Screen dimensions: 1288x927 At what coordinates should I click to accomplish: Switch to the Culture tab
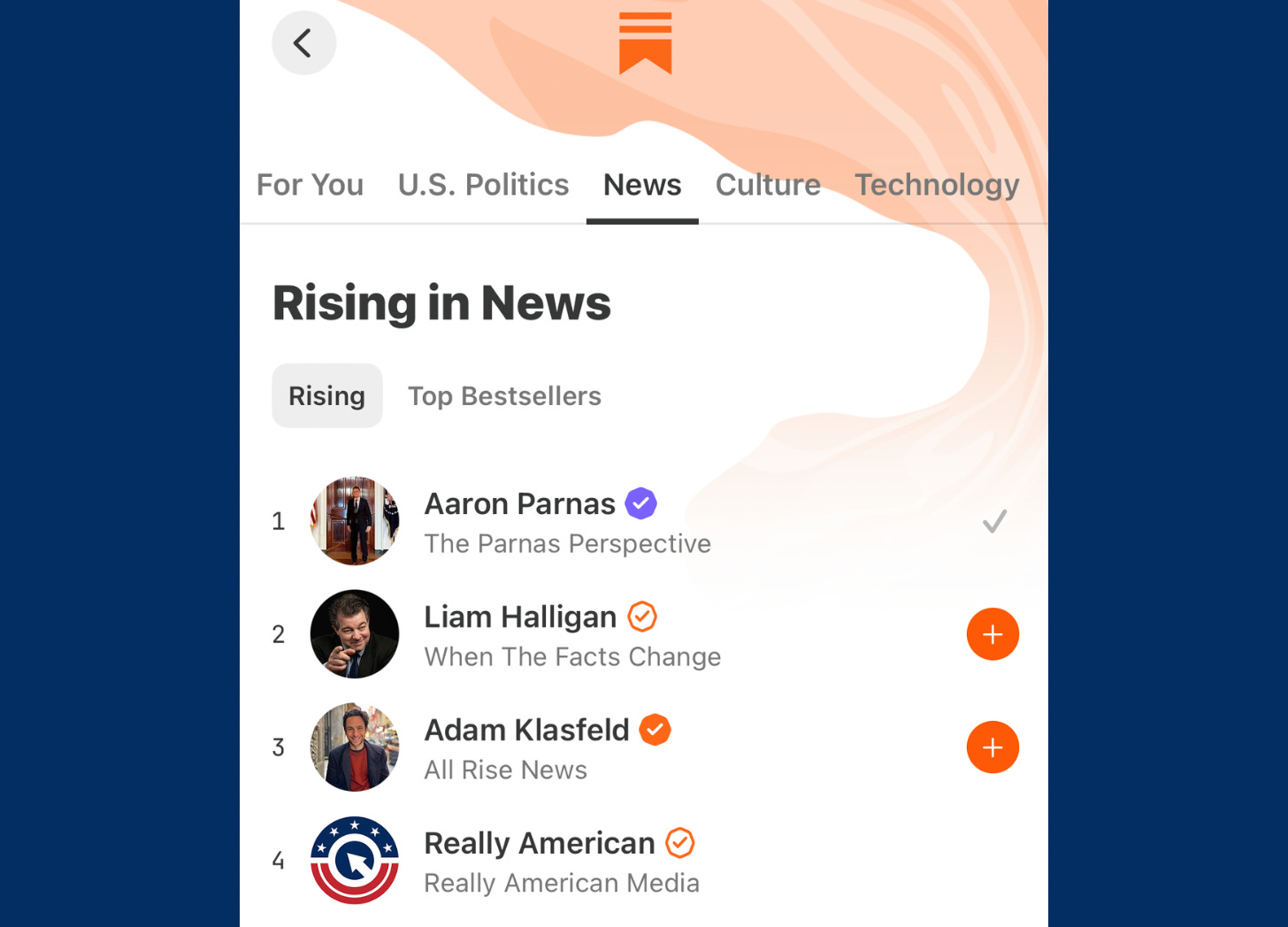(x=768, y=185)
